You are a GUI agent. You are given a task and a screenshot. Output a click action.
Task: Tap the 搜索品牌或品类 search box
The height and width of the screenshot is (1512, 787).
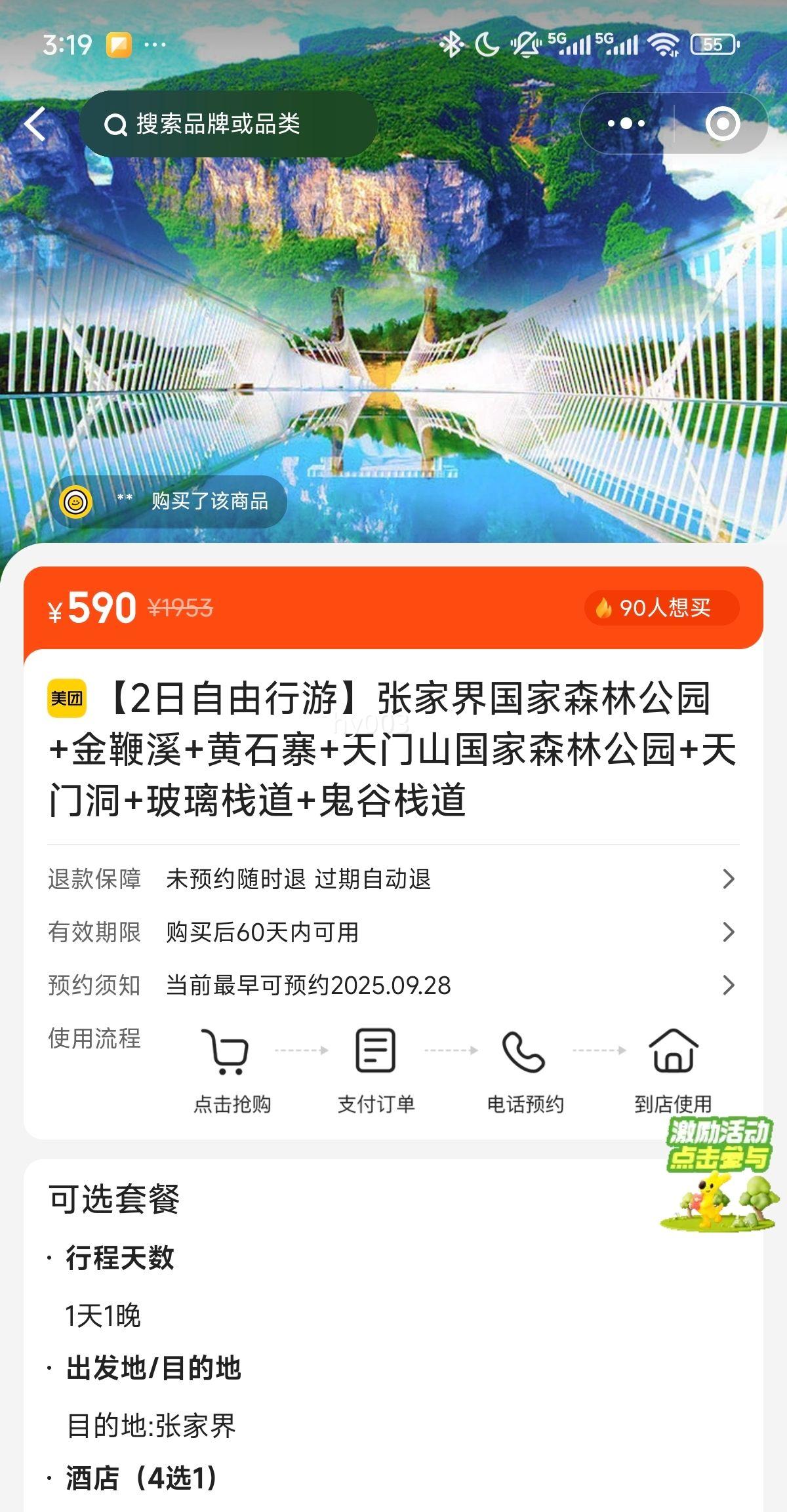pos(228,124)
